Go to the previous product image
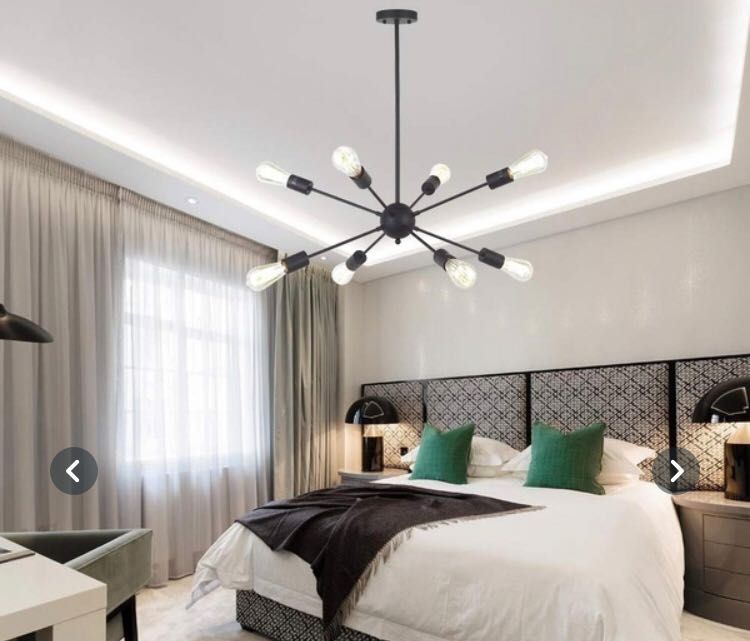This screenshot has height=641, width=750. click(x=74, y=471)
